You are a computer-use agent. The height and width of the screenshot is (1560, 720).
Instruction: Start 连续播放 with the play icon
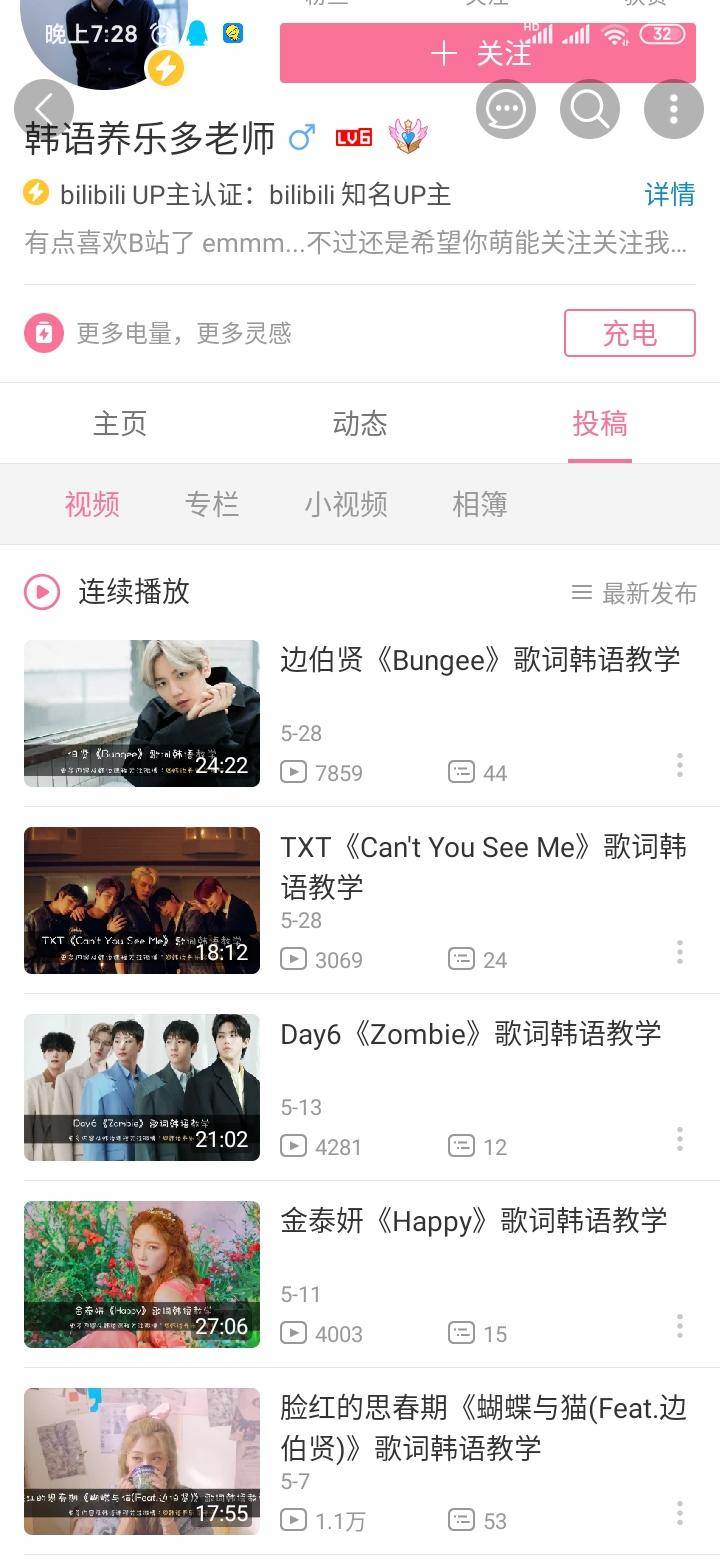[x=40, y=592]
